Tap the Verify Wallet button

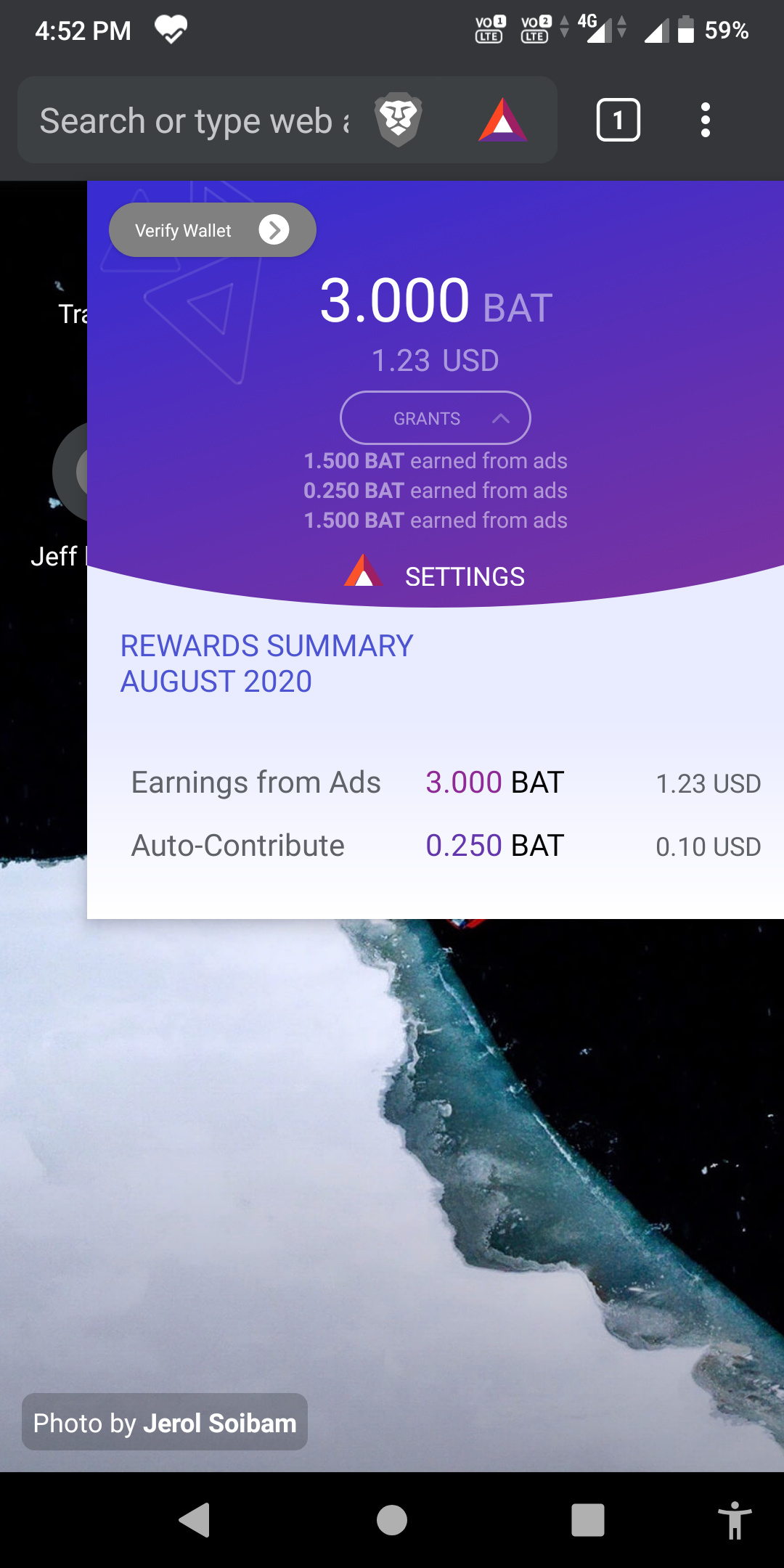[213, 230]
